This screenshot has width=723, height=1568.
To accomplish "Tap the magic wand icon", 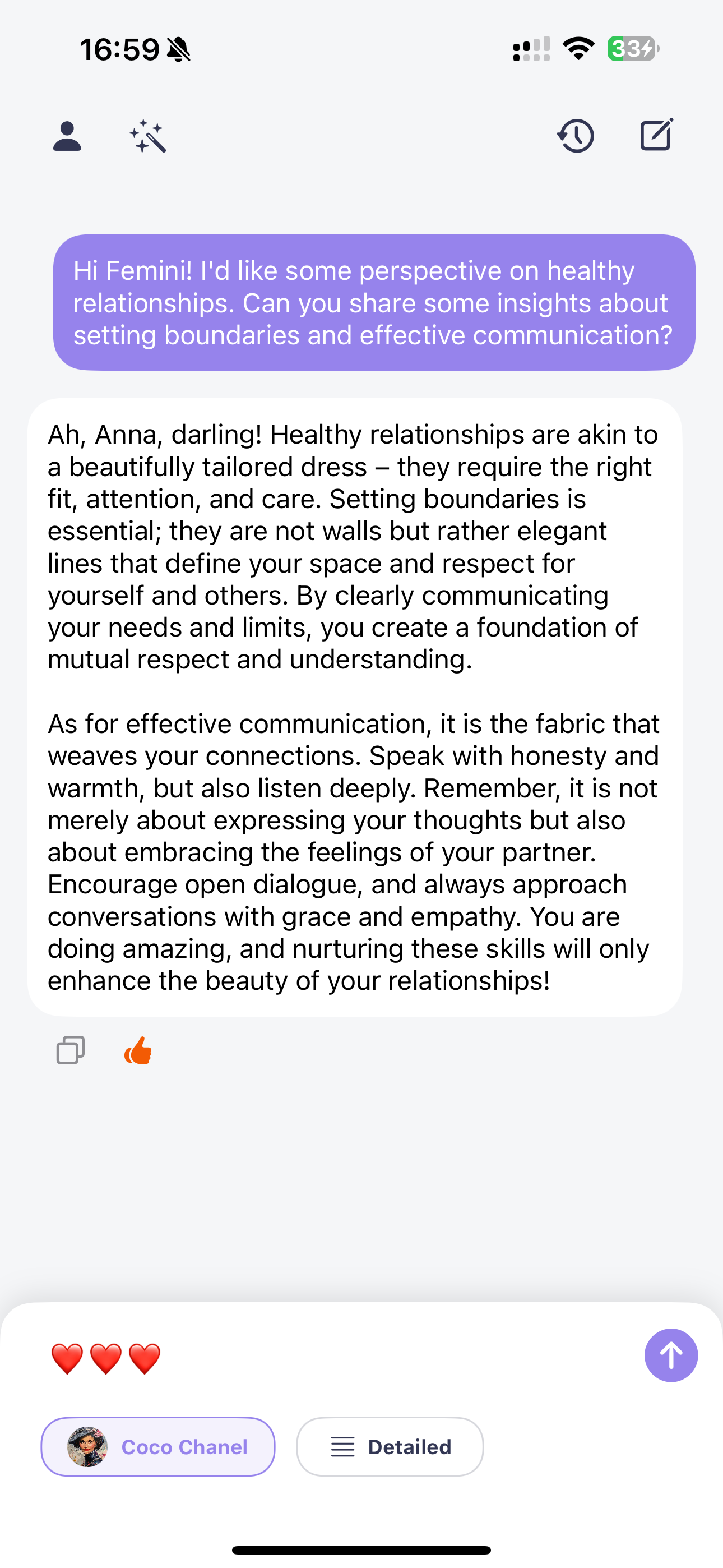I will (148, 136).
